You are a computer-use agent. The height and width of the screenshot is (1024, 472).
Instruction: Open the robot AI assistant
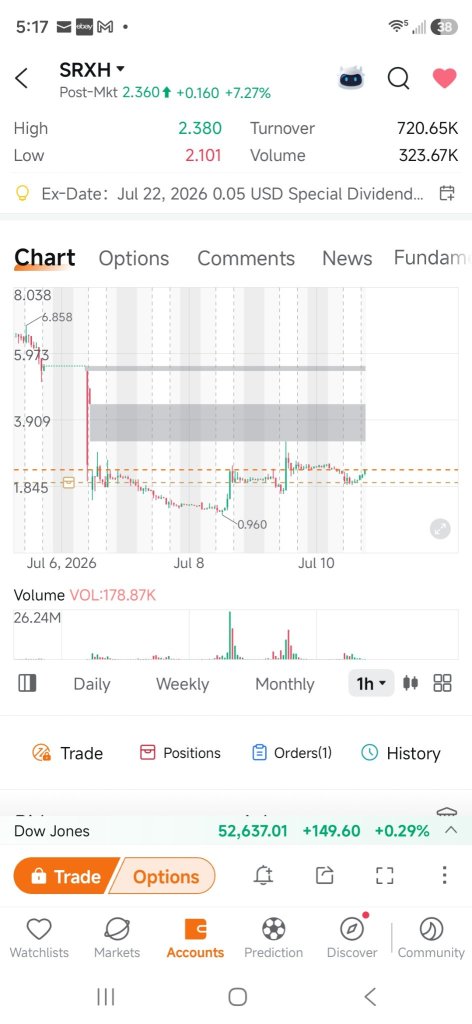[x=351, y=78]
